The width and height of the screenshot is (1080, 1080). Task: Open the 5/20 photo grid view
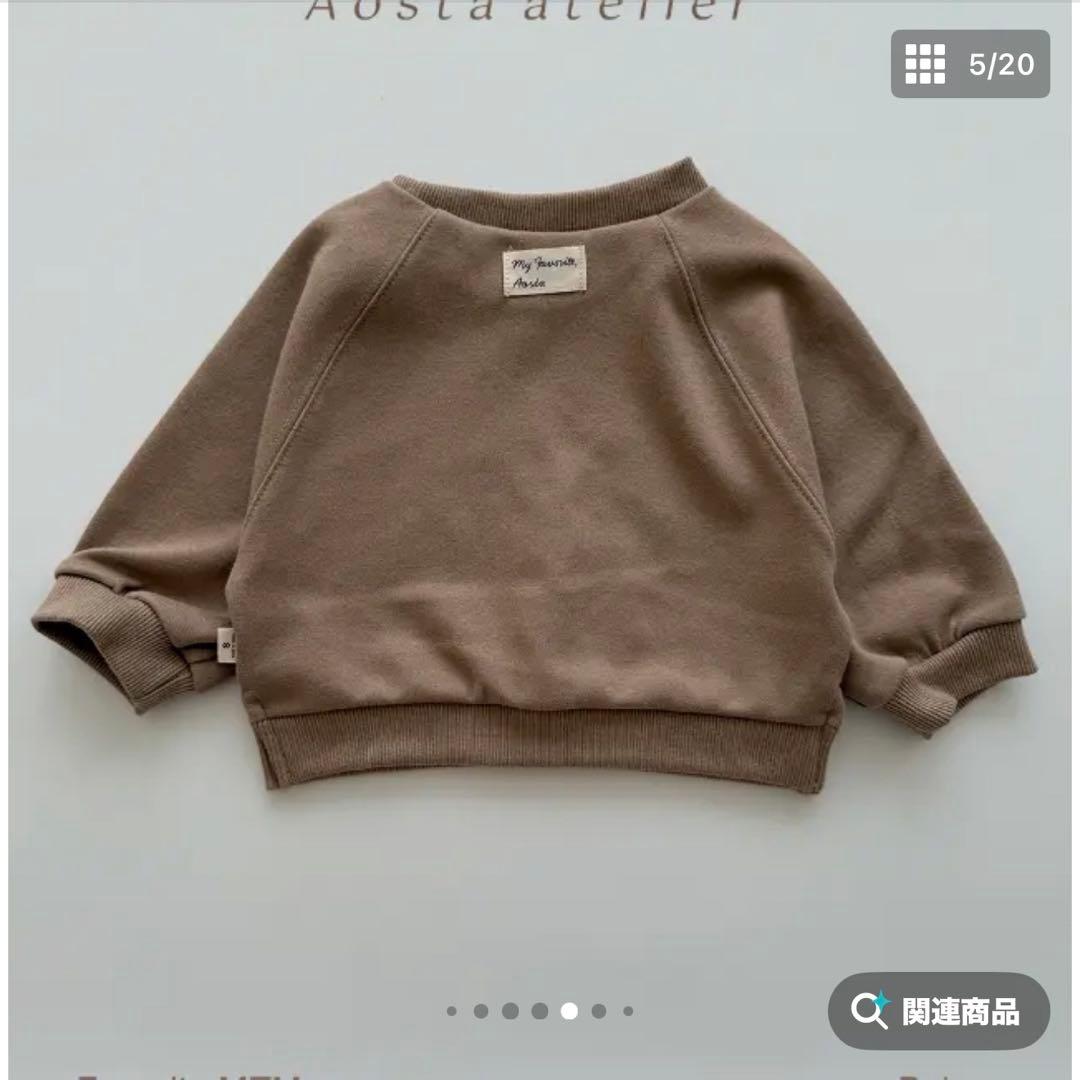pos(970,65)
